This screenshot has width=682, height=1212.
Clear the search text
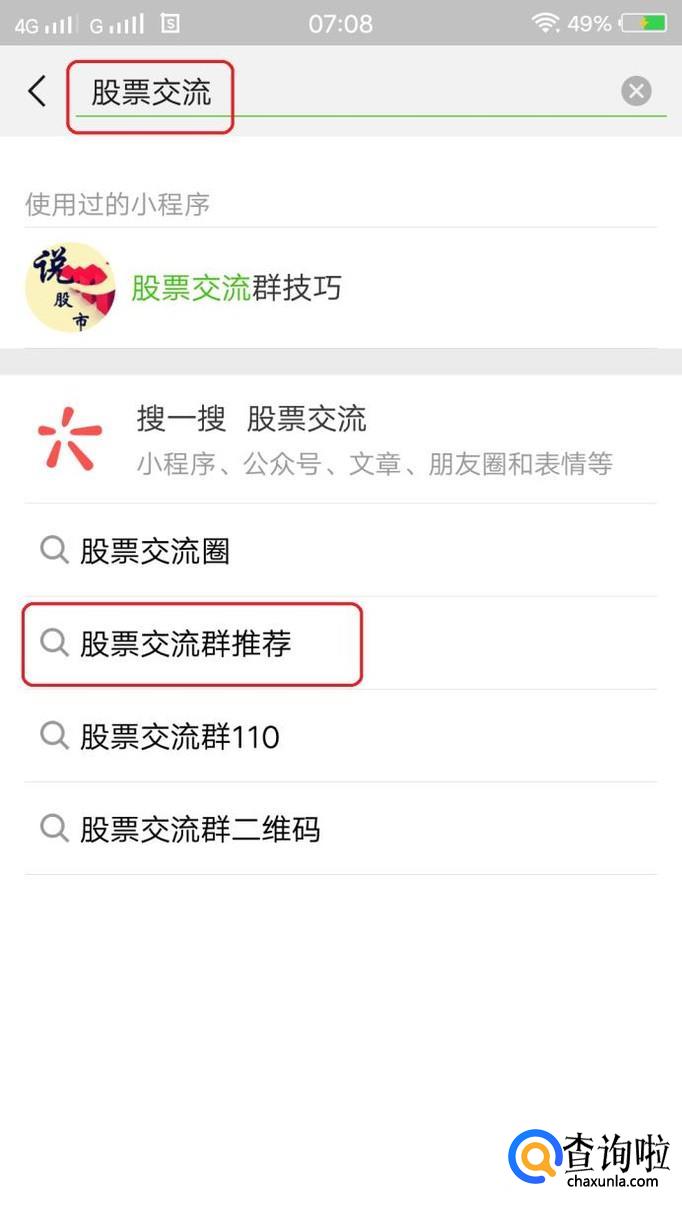pos(636,92)
